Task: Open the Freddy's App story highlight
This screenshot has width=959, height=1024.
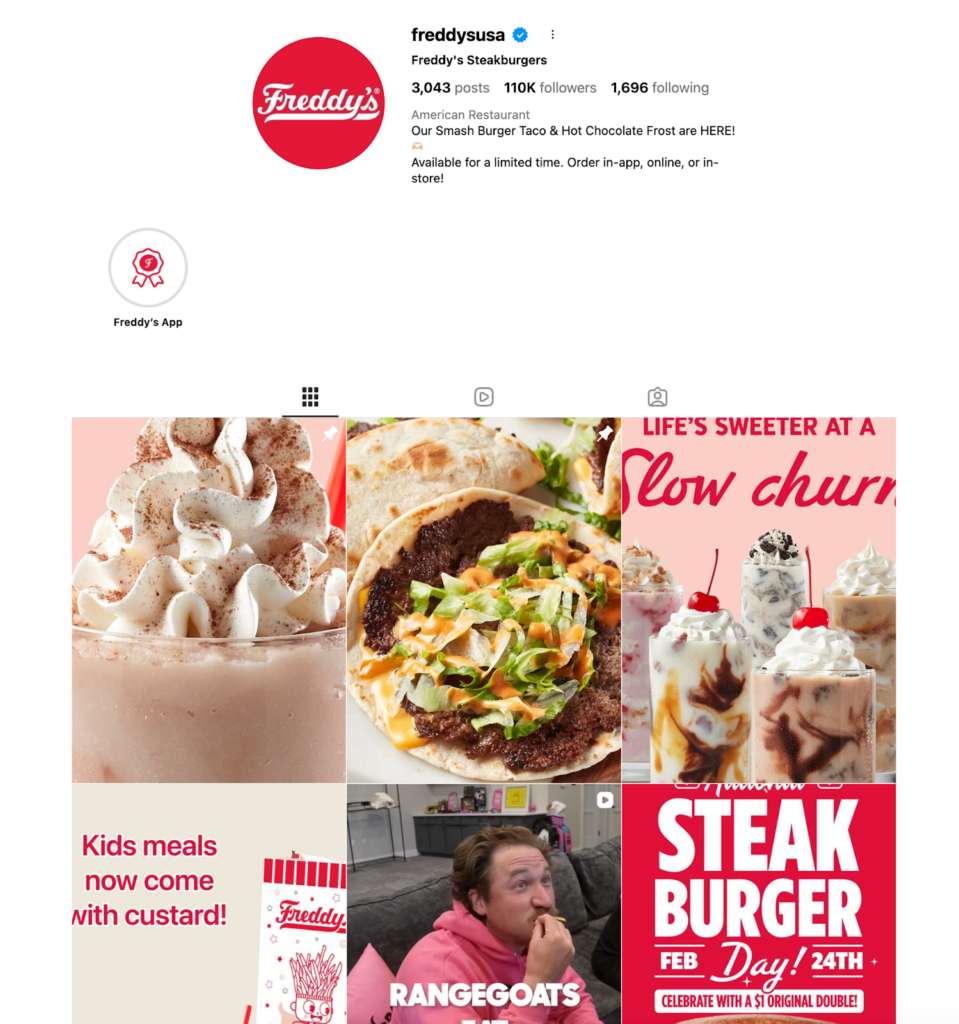Action: (x=148, y=268)
